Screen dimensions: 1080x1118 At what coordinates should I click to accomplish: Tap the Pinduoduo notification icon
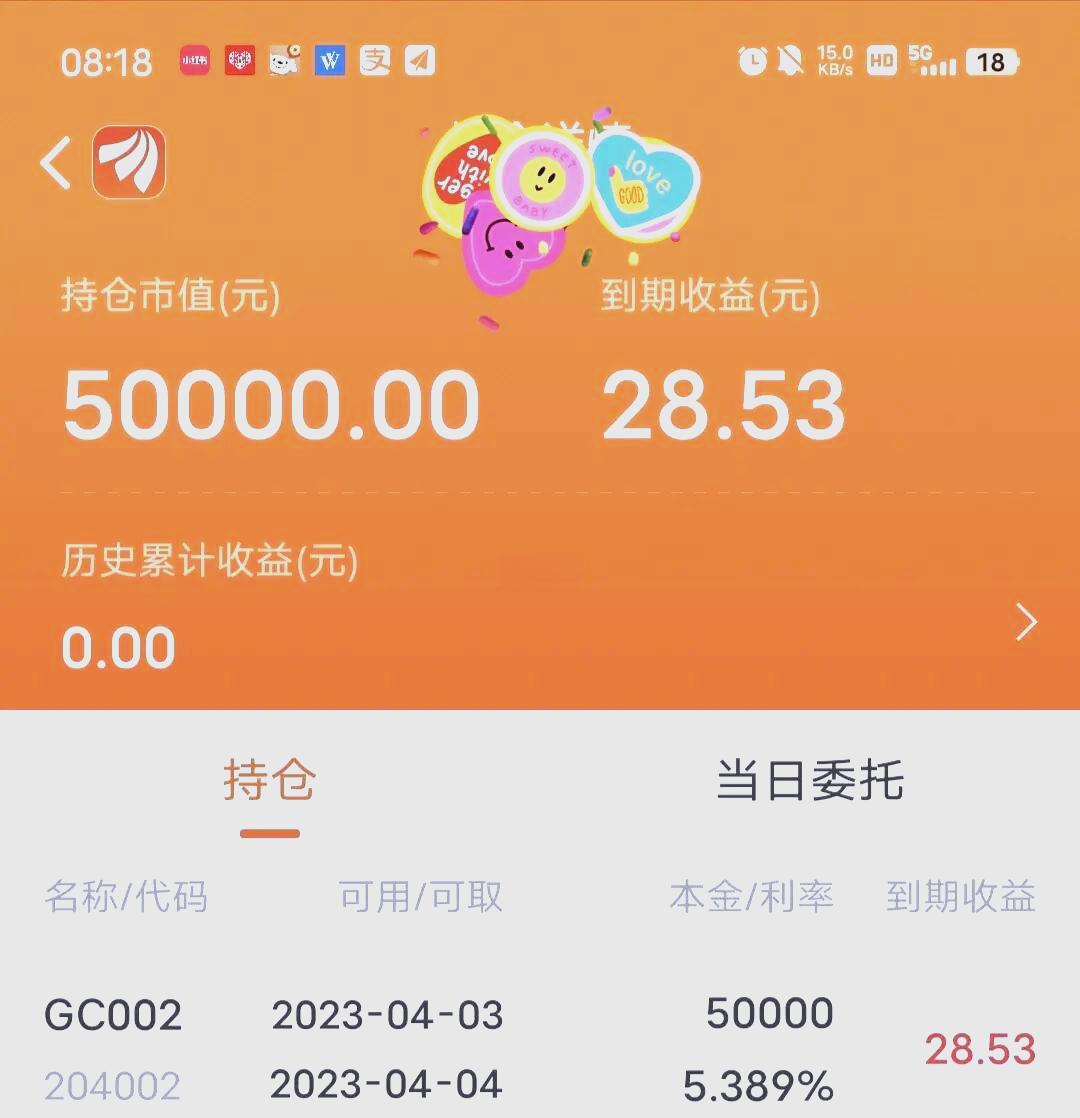click(x=239, y=61)
